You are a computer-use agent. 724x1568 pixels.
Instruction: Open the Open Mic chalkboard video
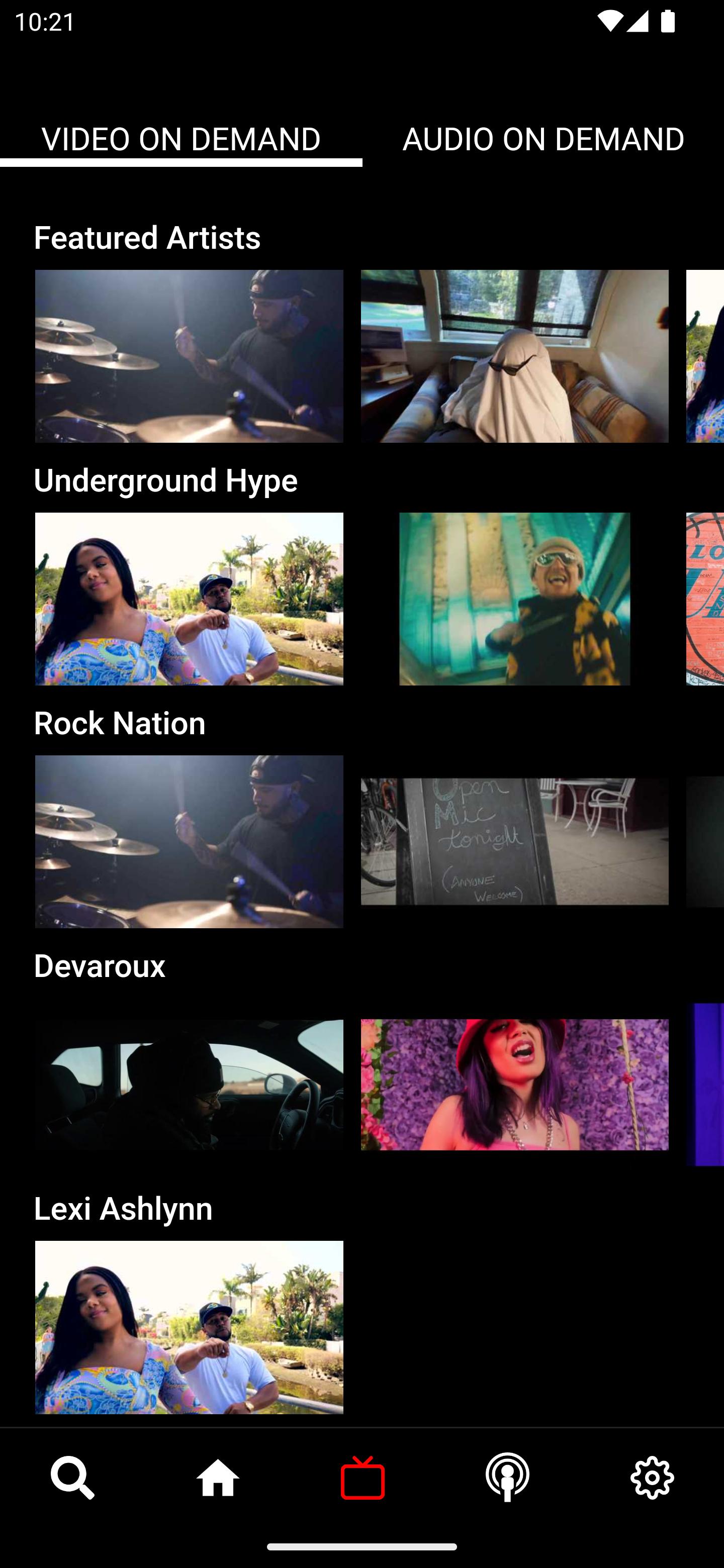(514, 842)
